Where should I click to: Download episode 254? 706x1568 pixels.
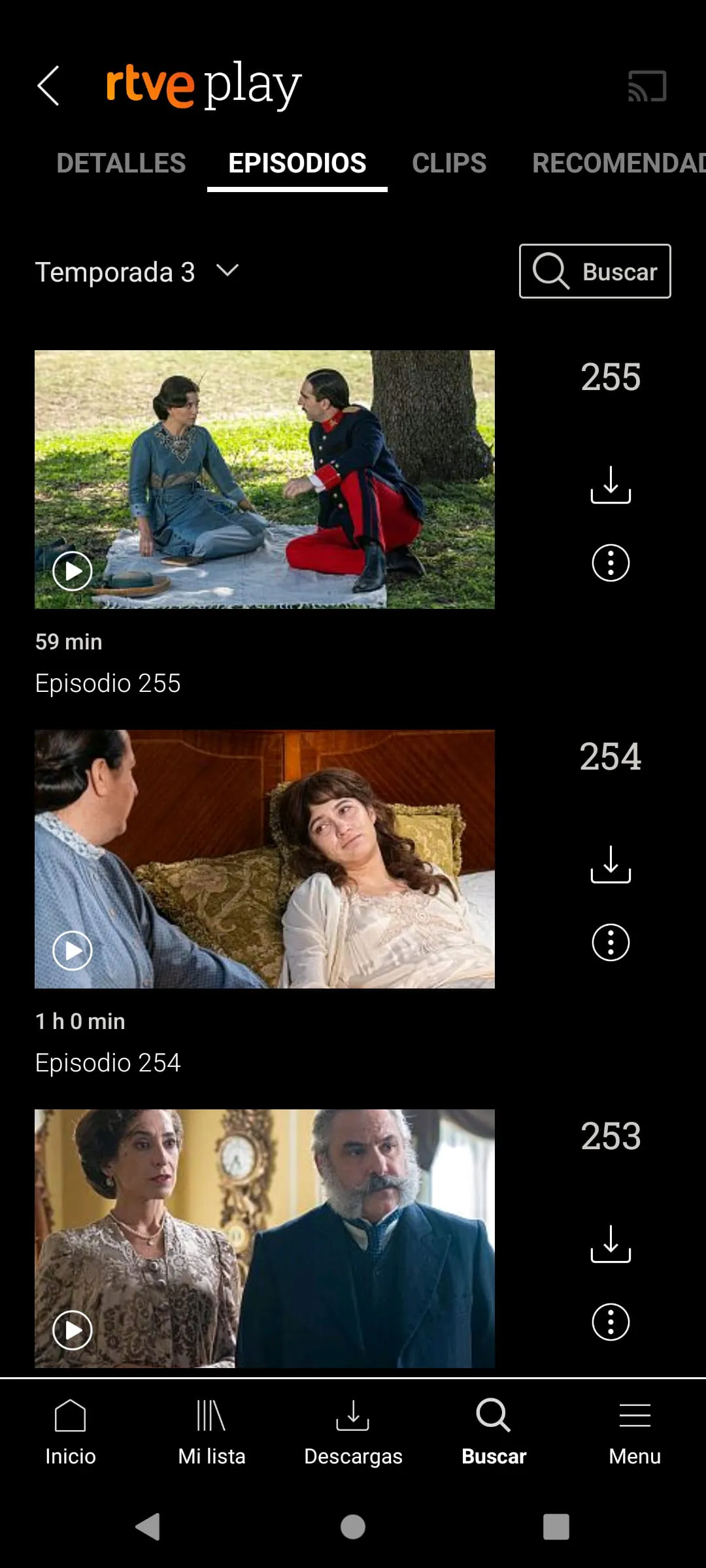pos(611,866)
